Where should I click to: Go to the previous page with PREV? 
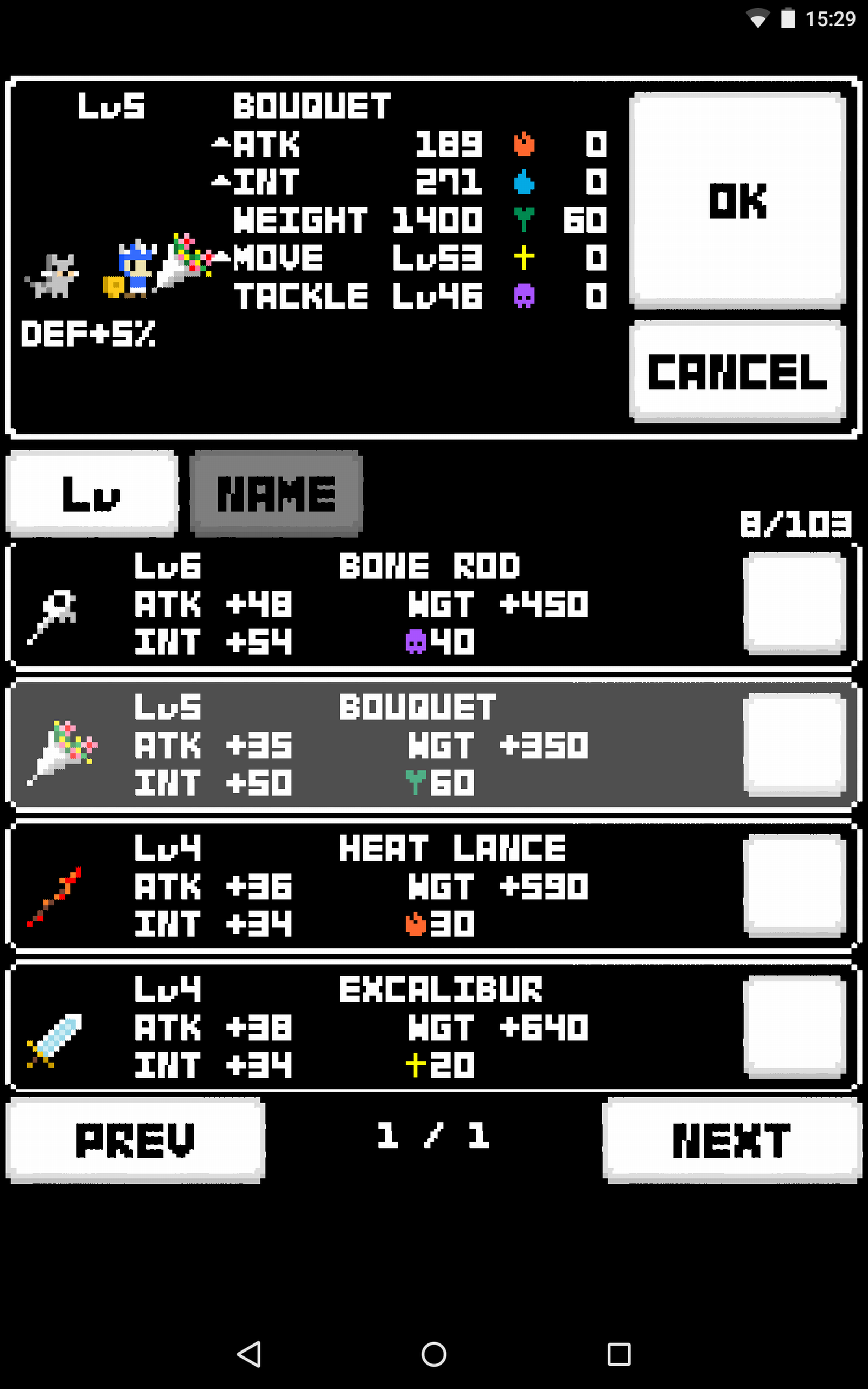[x=136, y=1140]
